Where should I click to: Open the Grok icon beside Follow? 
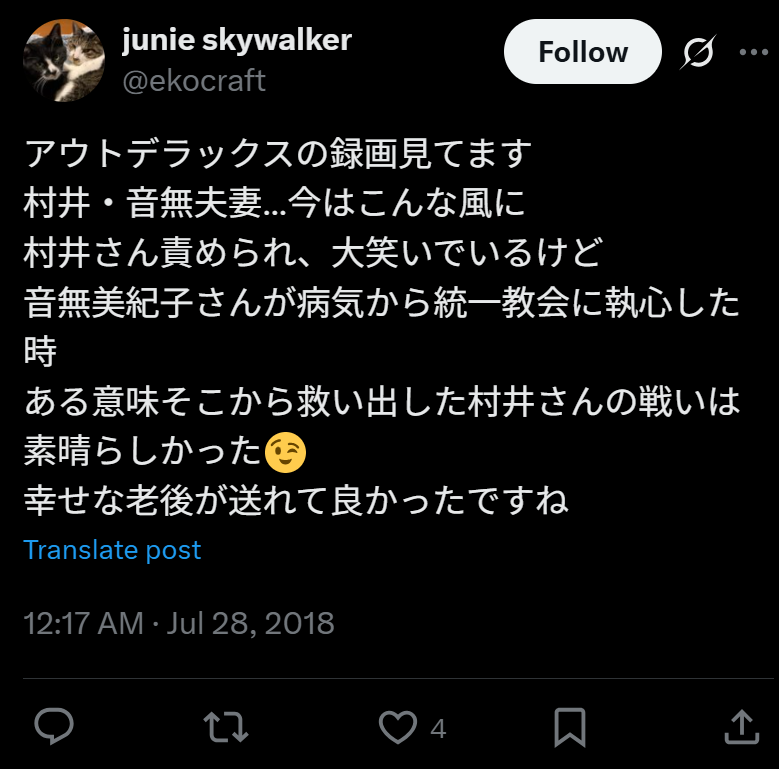point(697,52)
